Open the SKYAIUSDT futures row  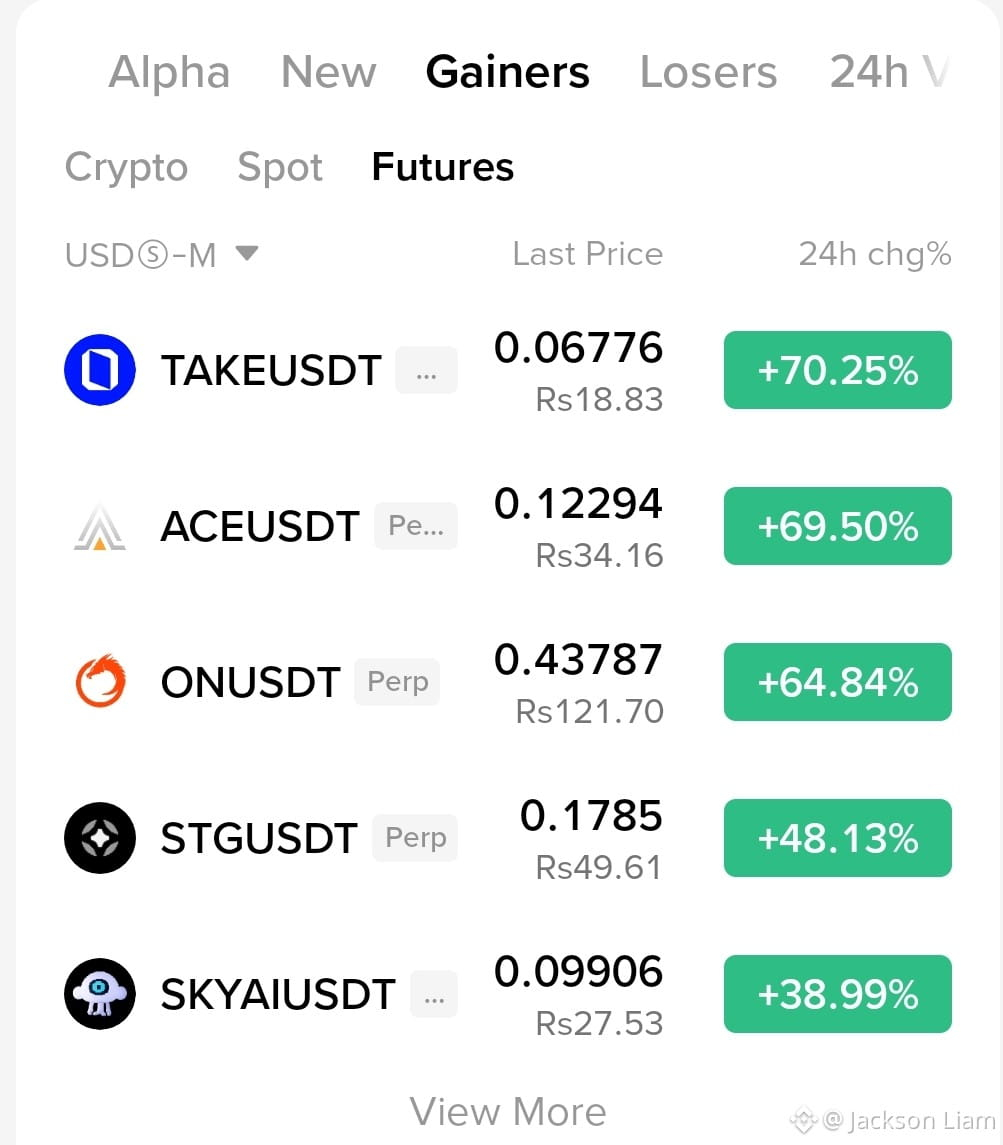coord(507,994)
